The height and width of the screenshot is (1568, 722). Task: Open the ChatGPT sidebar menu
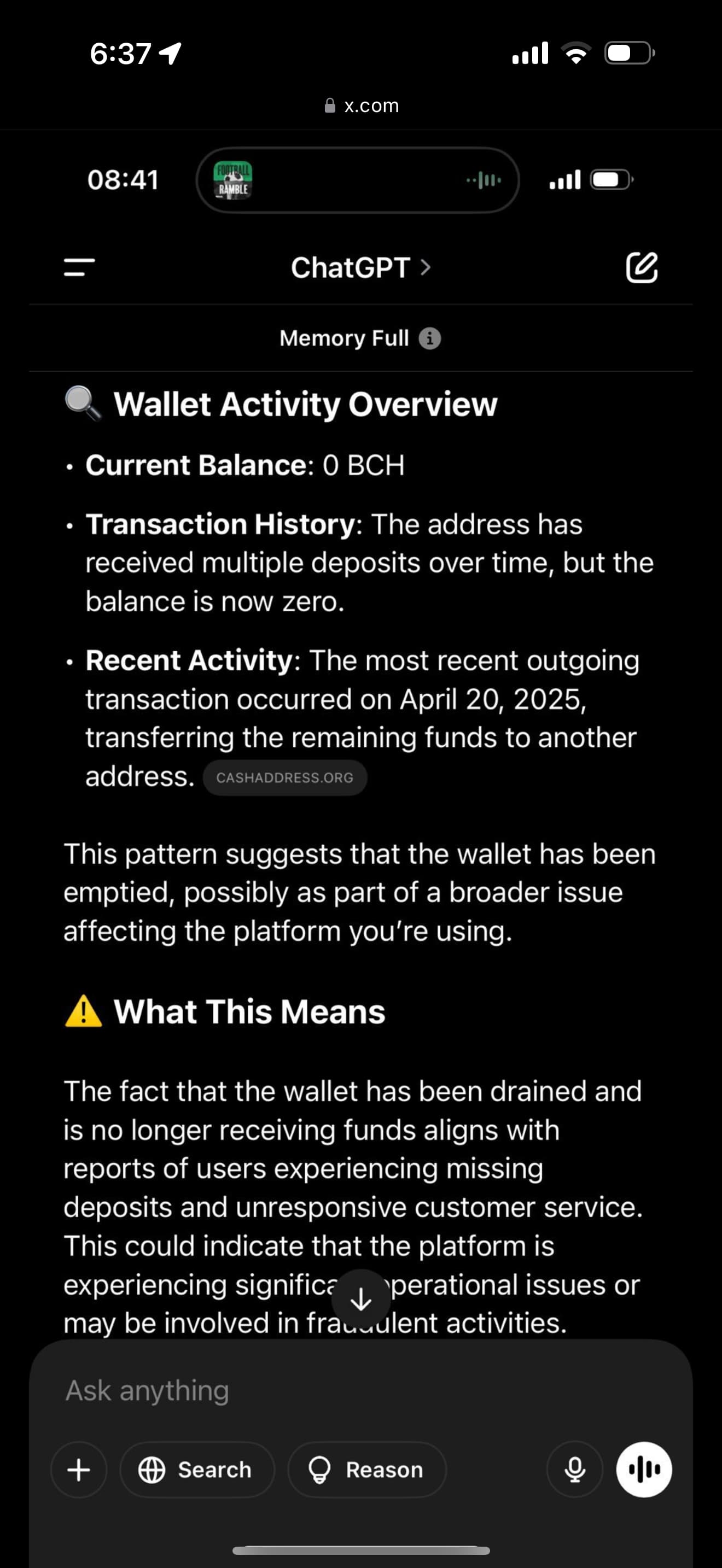[x=79, y=267]
